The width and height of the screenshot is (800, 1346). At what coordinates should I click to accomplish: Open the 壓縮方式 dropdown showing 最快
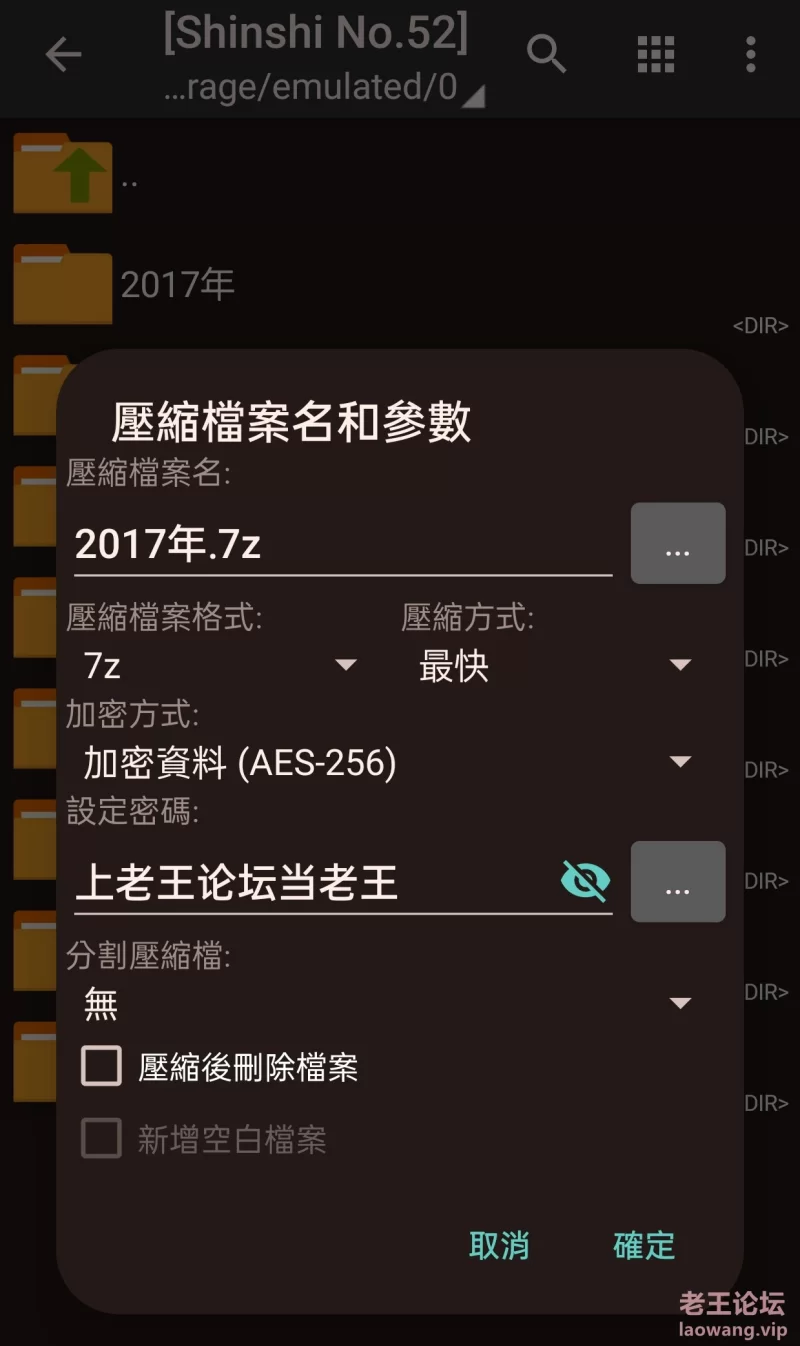tap(555, 665)
